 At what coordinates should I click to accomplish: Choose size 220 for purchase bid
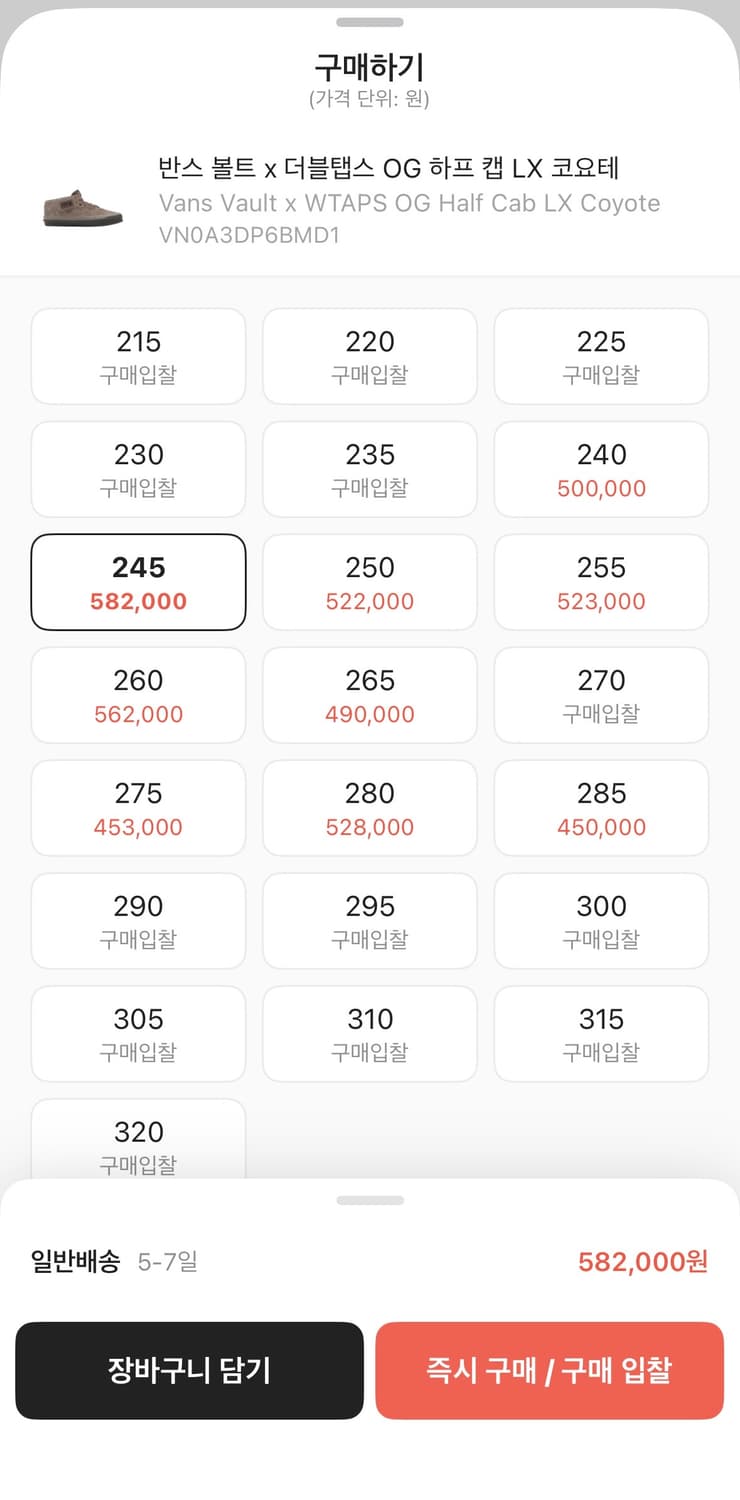click(369, 356)
